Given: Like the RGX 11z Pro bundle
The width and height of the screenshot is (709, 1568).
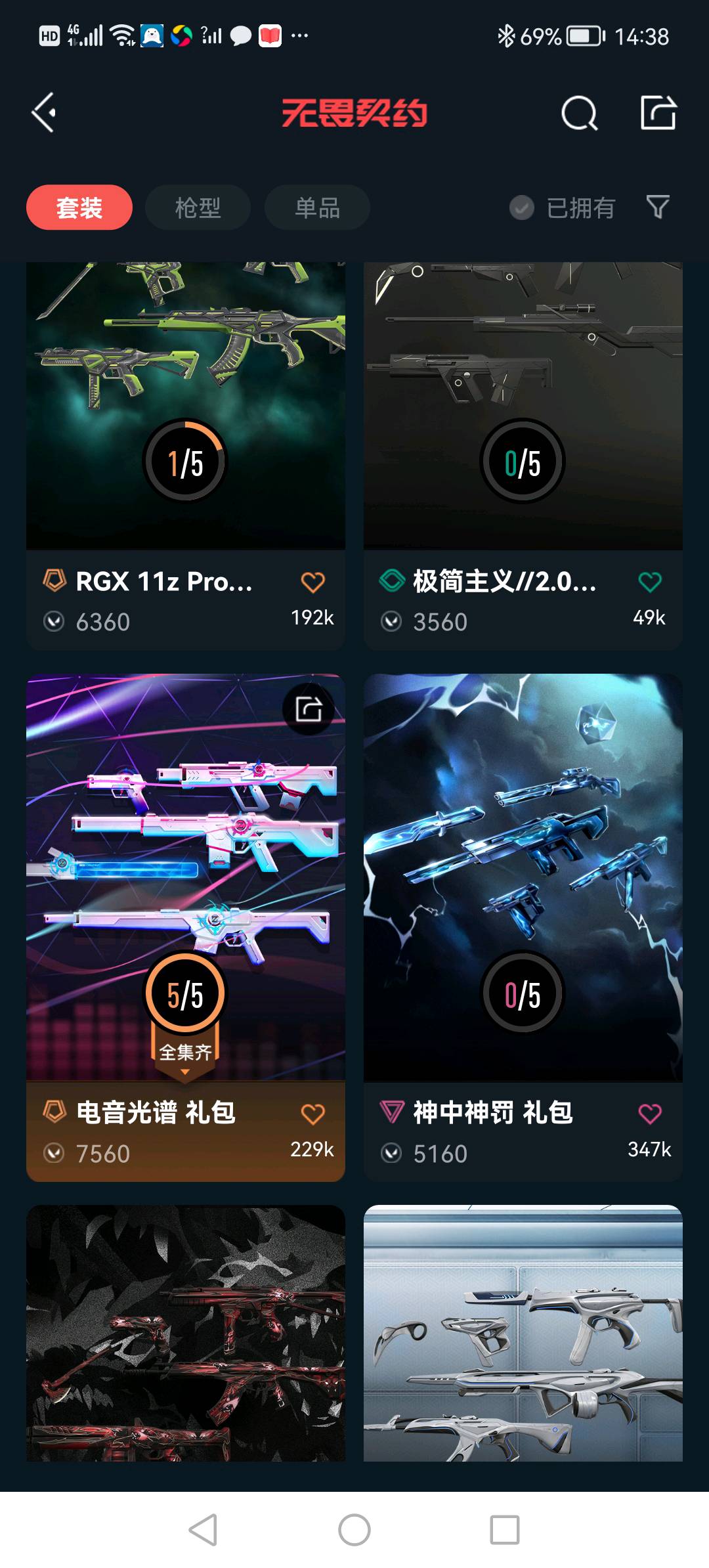Looking at the screenshot, I should click(312, 582).
